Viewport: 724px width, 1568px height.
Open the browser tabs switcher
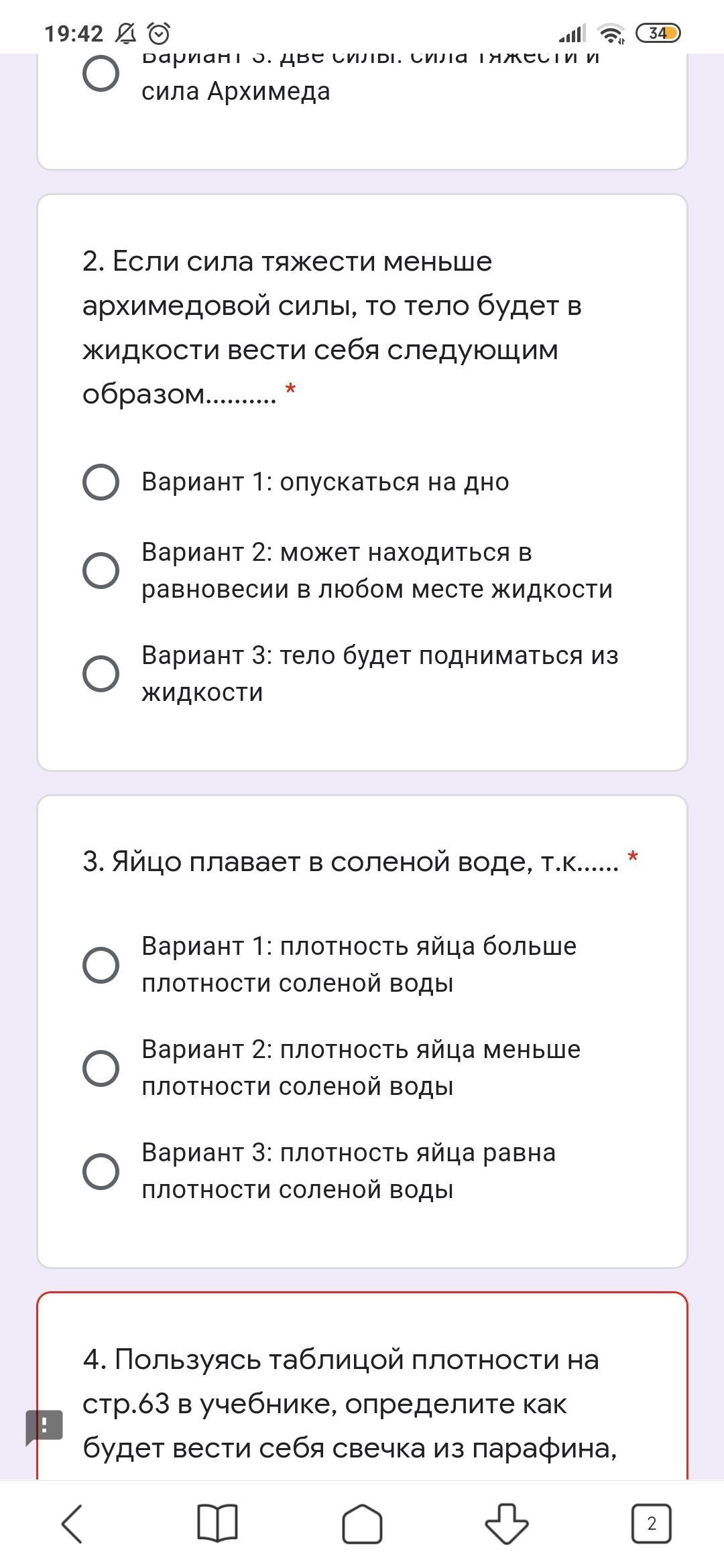pos(651,1524)
